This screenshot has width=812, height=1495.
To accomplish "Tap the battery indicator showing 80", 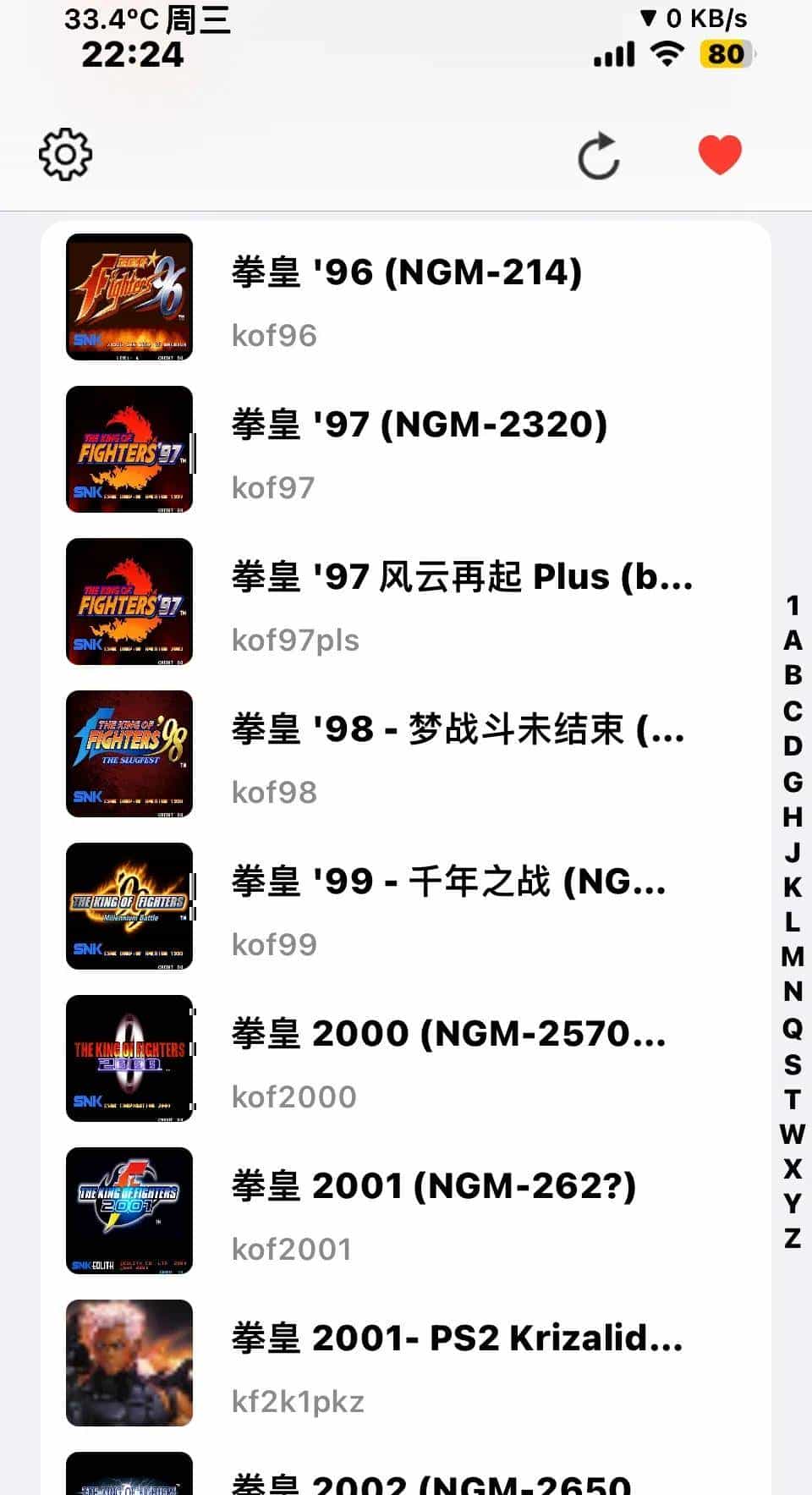I will [725, 52].
